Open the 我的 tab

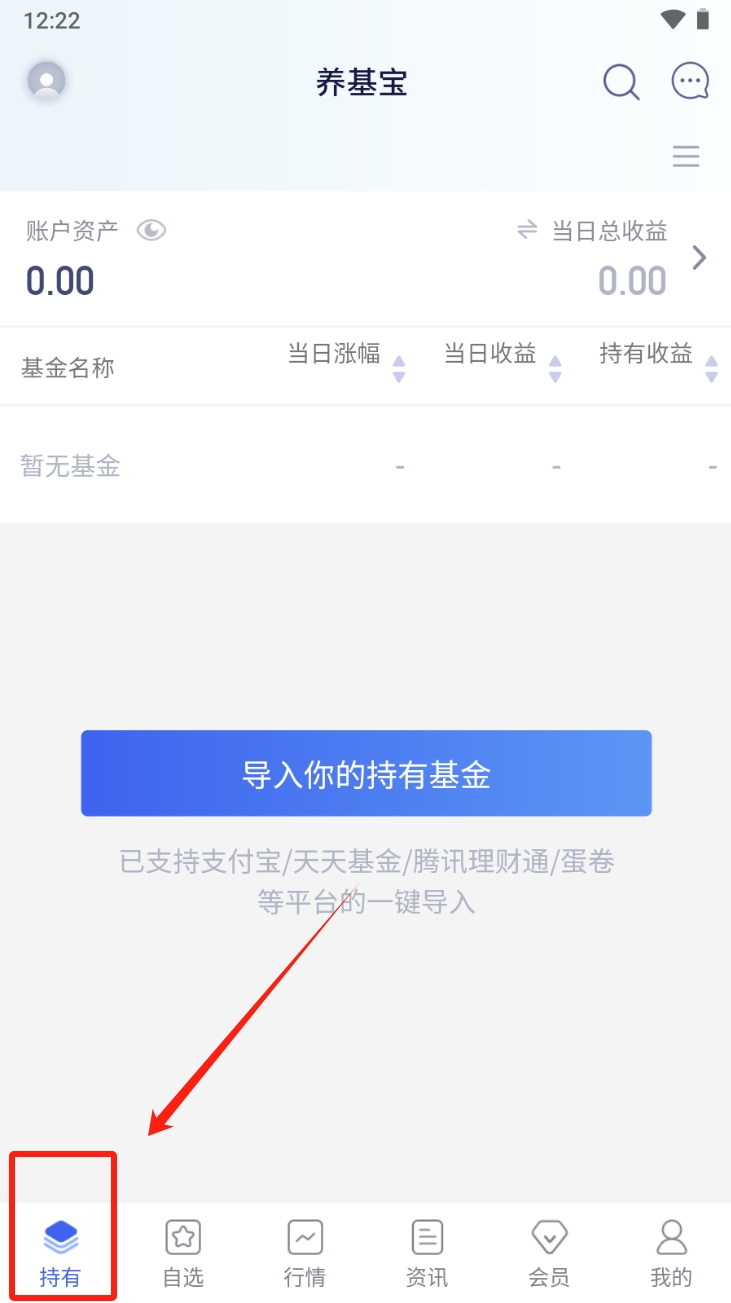[671, 1253]
